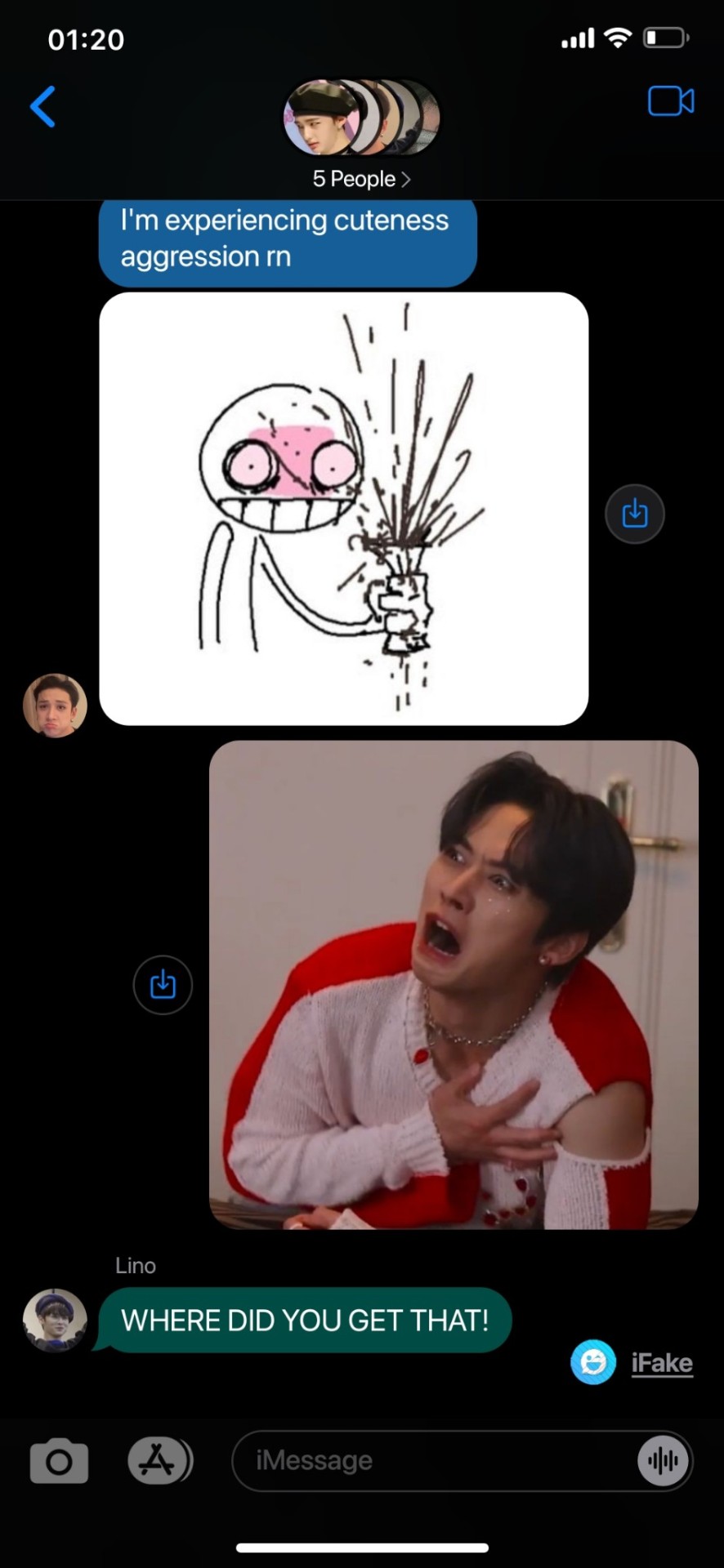724x1568 pixels.
Task: Focus the iMessage text field
Action: tap(433, 1460)
